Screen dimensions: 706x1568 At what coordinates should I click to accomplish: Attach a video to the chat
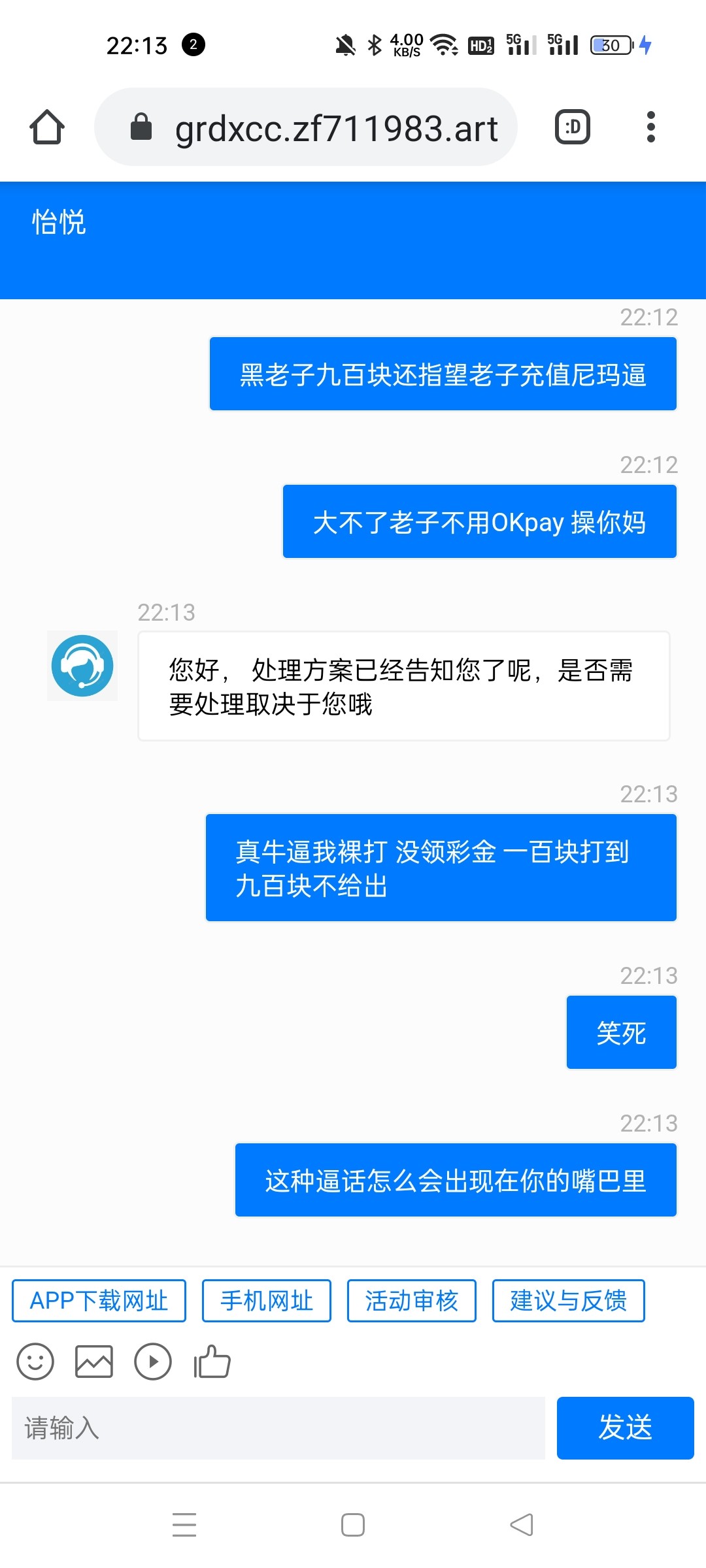[x=153, y=1362]
